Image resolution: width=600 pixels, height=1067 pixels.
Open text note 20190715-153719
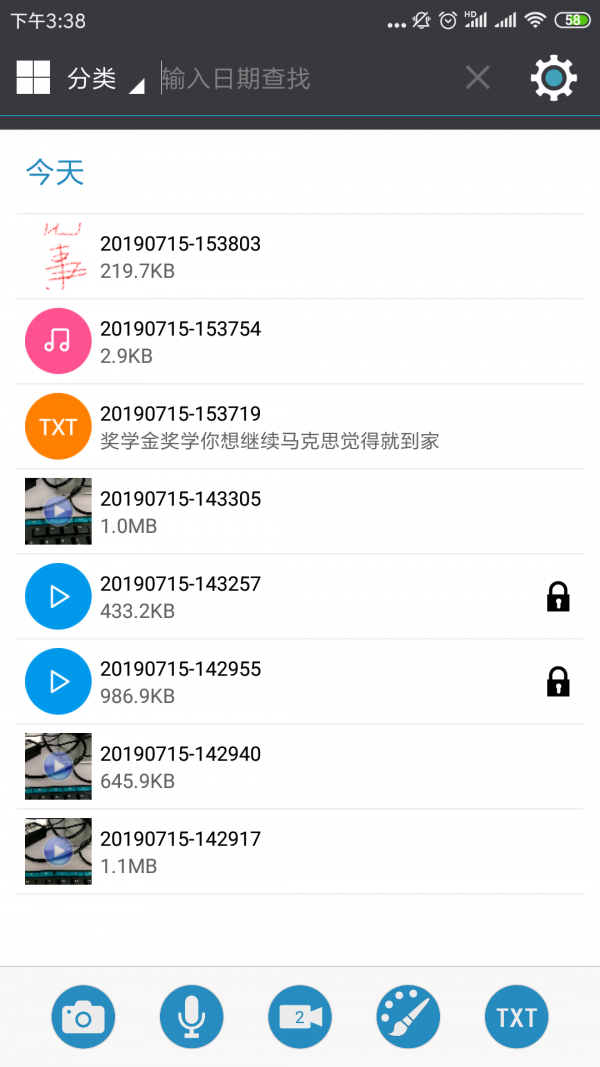pyautogui.click(x=300, y=427)
